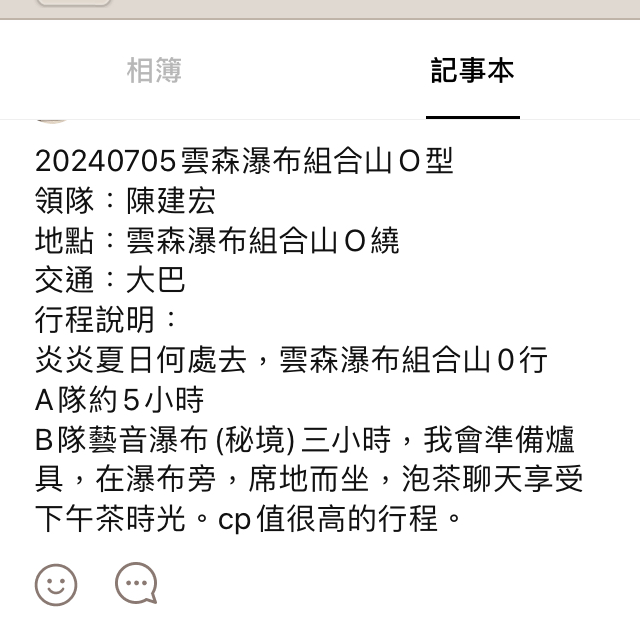Open comments via the speech bubble icon

136,584
